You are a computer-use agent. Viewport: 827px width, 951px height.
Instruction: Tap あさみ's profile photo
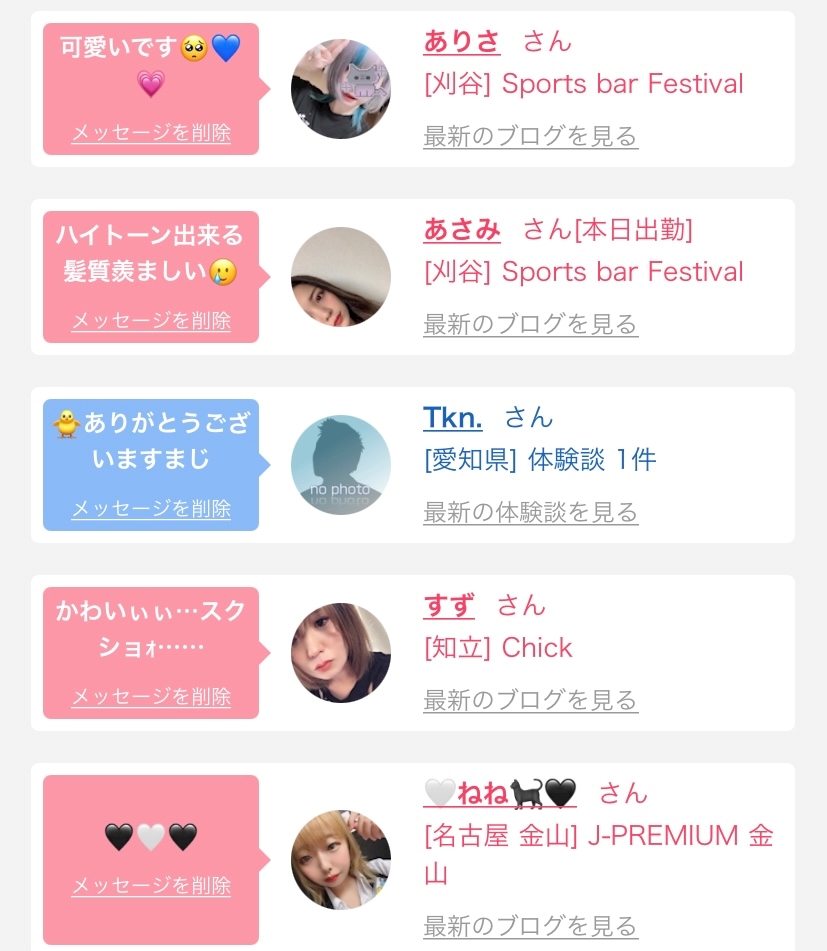341,277
